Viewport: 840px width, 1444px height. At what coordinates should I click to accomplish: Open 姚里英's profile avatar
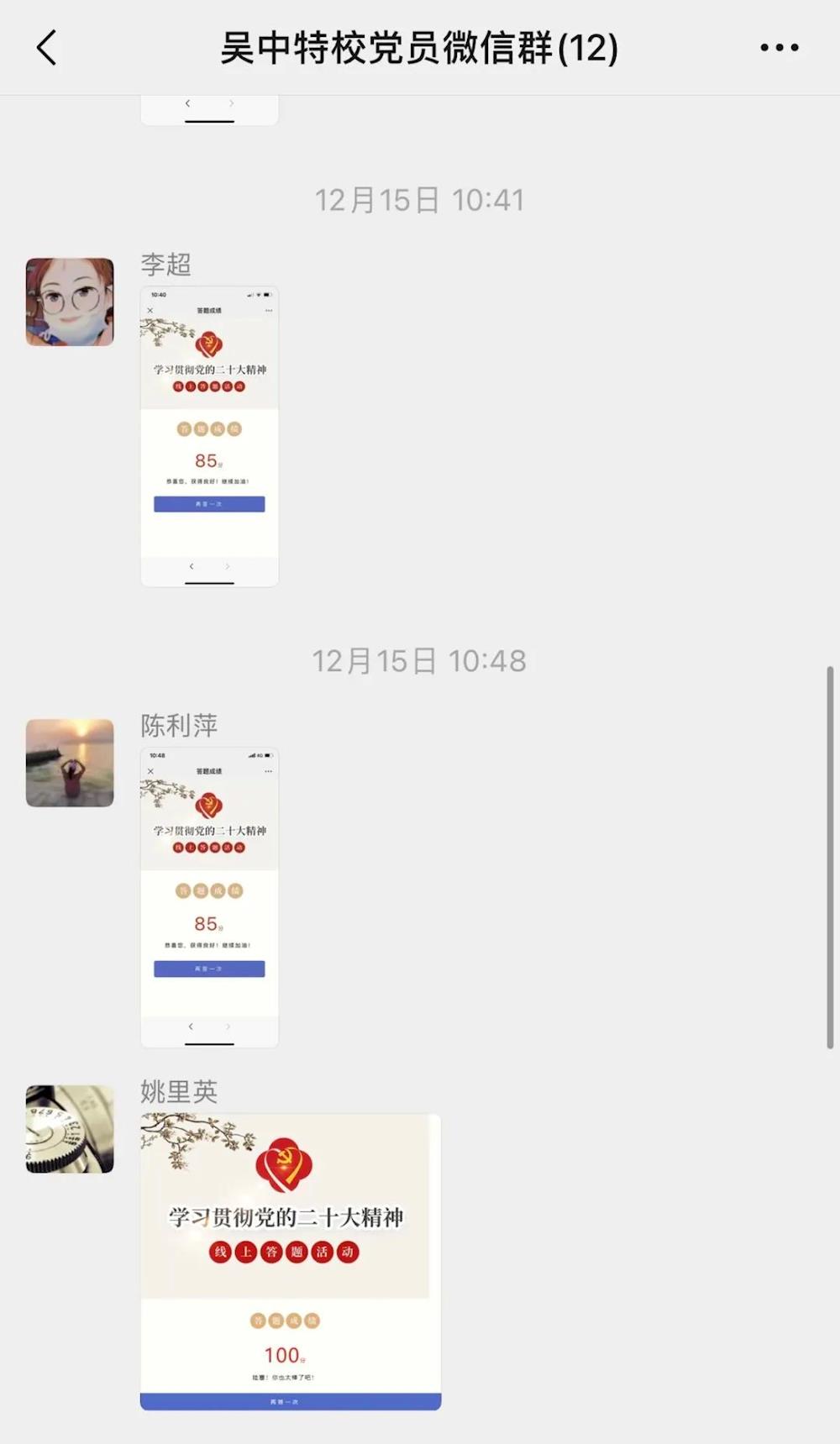pyautogui.click(x=70, y=1129)
